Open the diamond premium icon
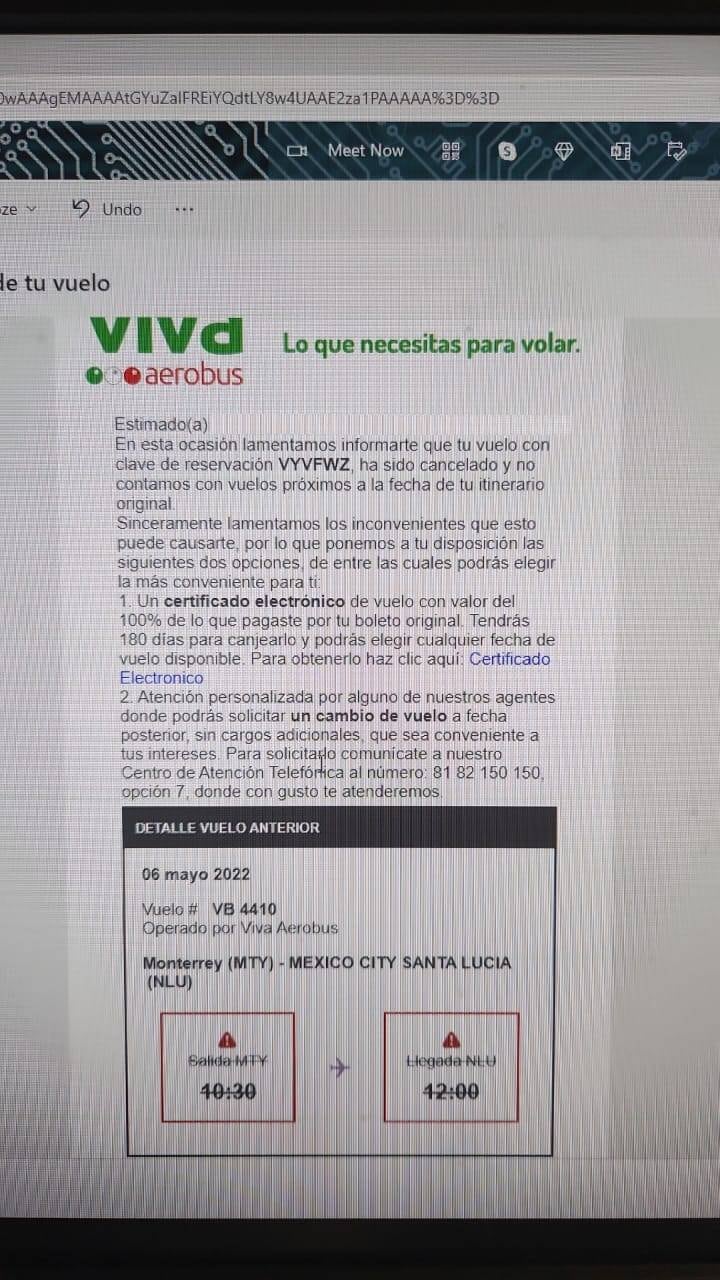720x1280 pixels. [x=564, y=151]
